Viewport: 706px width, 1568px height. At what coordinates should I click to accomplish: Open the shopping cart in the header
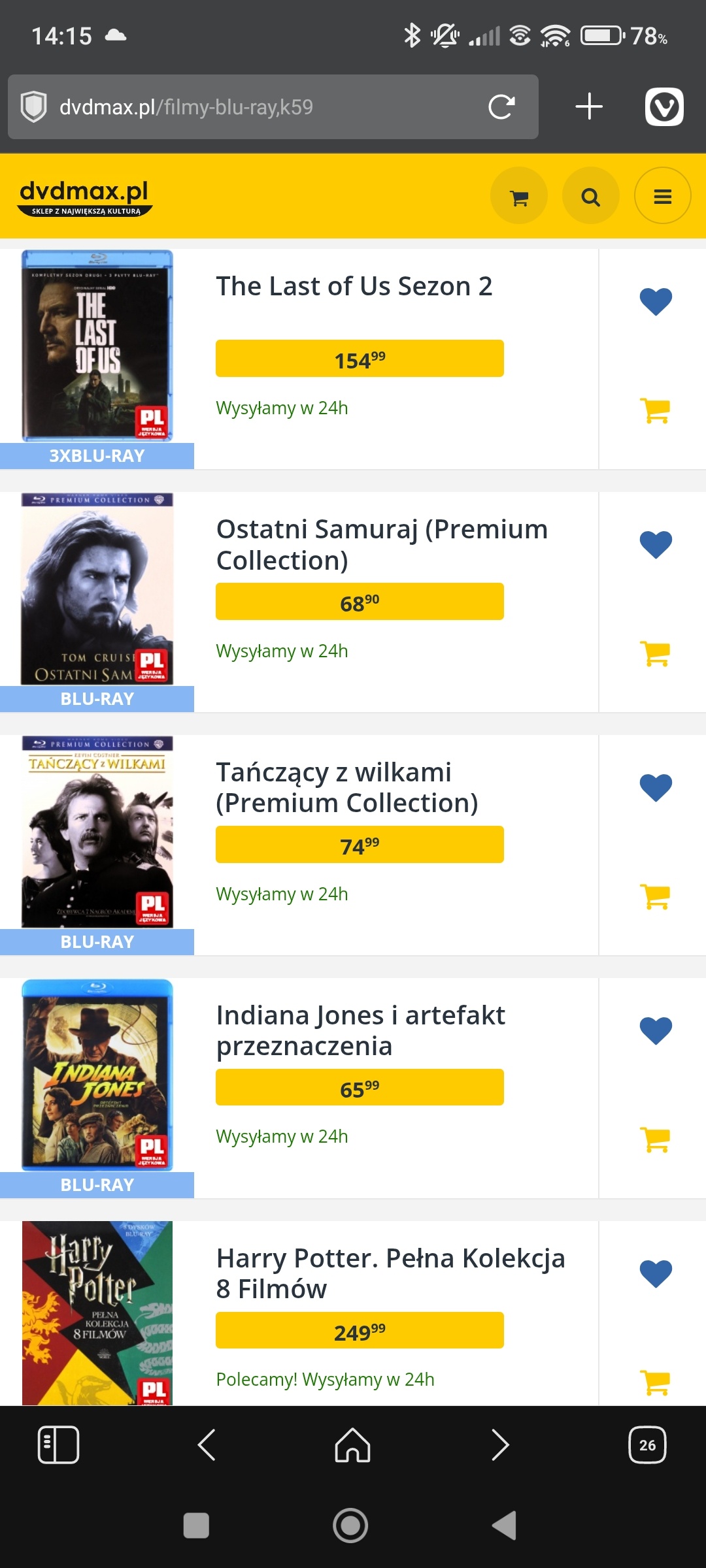(519, 196)
